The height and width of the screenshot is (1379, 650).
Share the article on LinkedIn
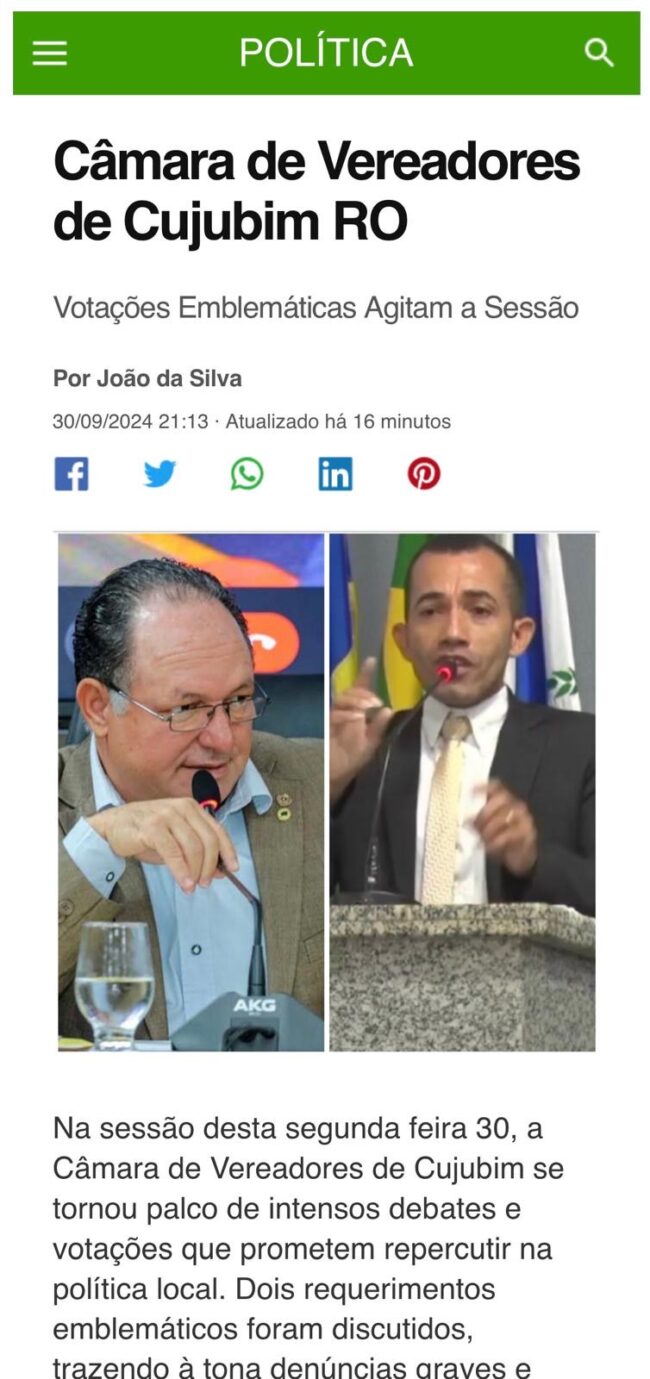pyautogui.click(x=335, y=473)
